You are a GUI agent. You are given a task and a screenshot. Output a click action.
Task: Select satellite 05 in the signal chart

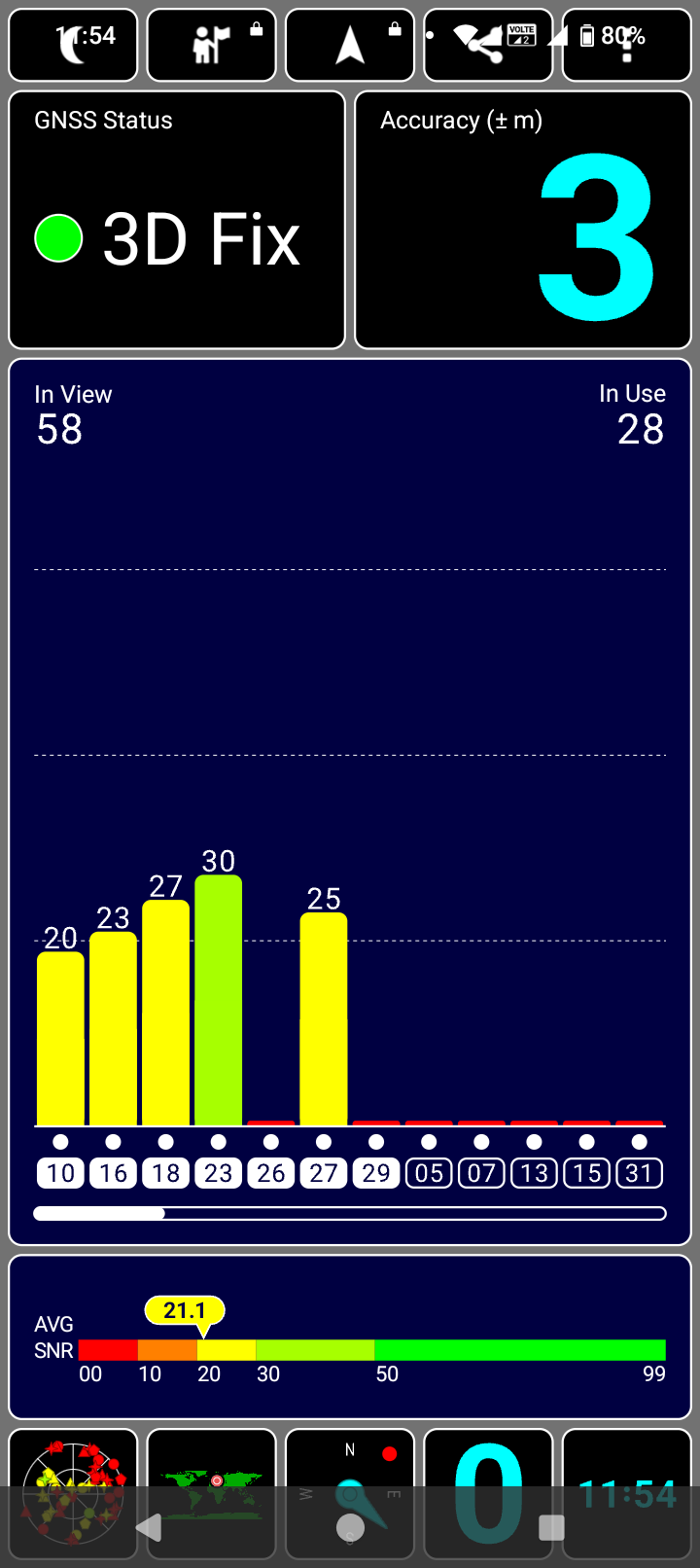[429, 1173]
